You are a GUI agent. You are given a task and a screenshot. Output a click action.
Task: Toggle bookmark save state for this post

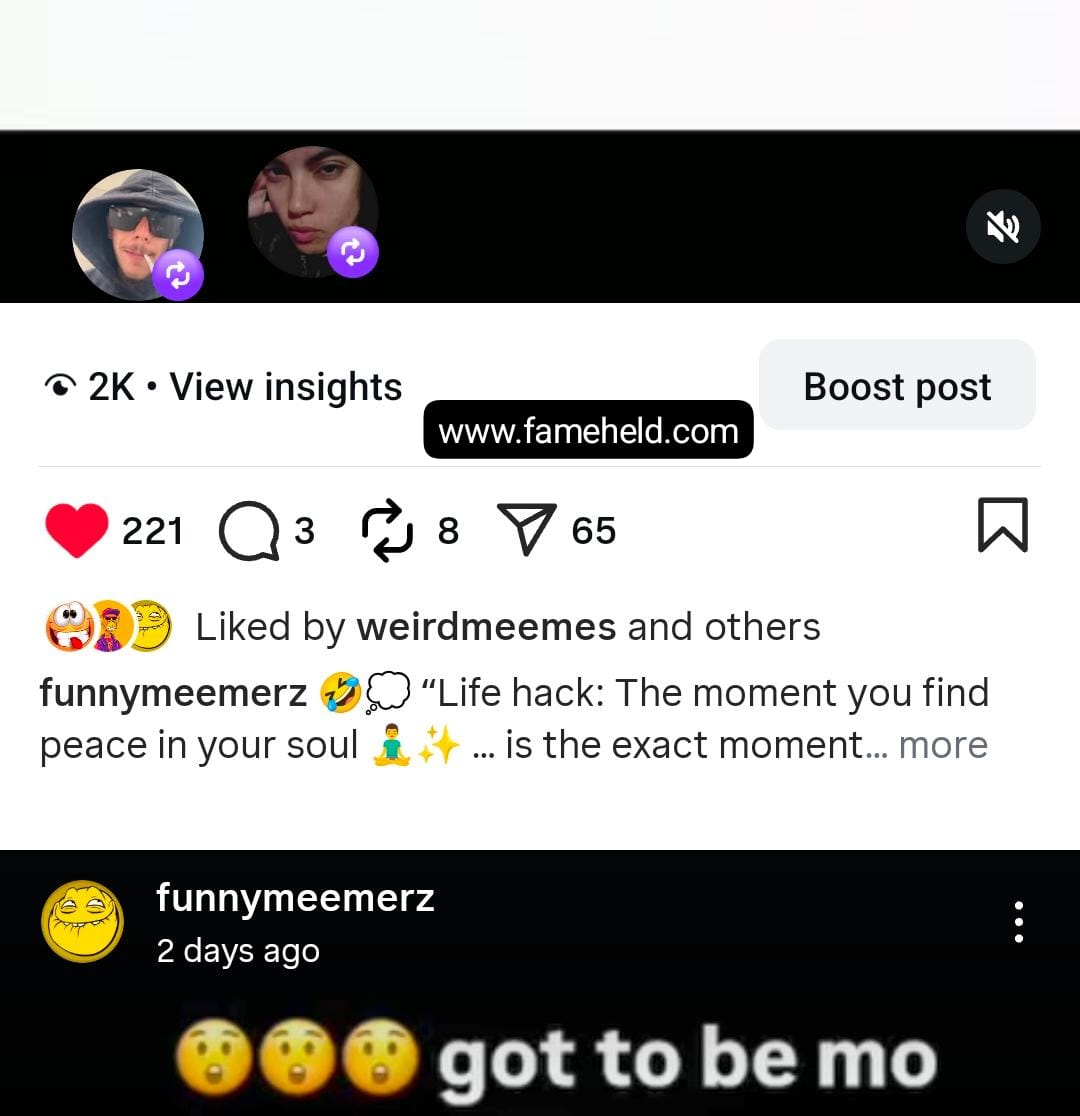1003,526
